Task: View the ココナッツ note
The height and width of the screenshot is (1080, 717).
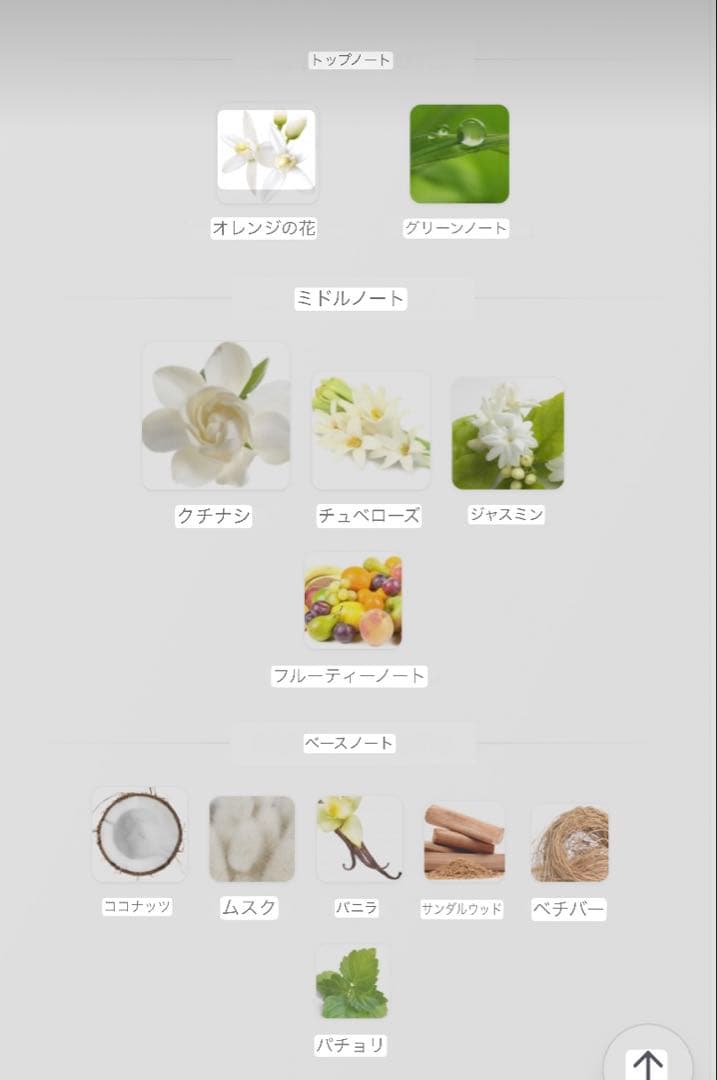Action: point(139,834)
